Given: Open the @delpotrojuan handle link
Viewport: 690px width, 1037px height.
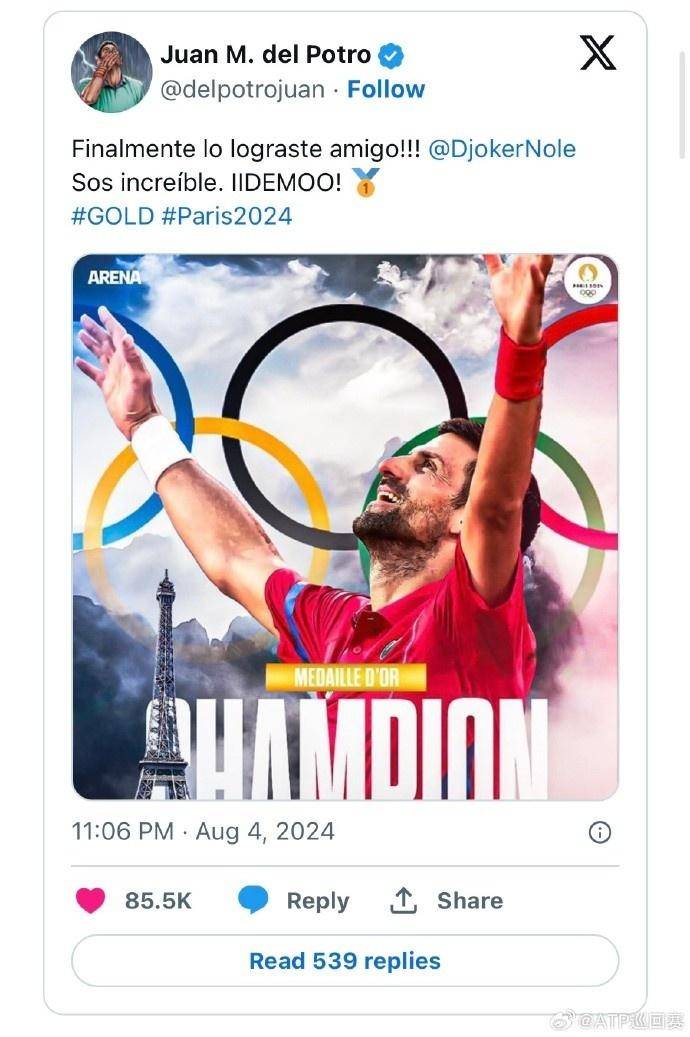Looking at the screenshot, I should pyautogui.click(x=242, y=89).
